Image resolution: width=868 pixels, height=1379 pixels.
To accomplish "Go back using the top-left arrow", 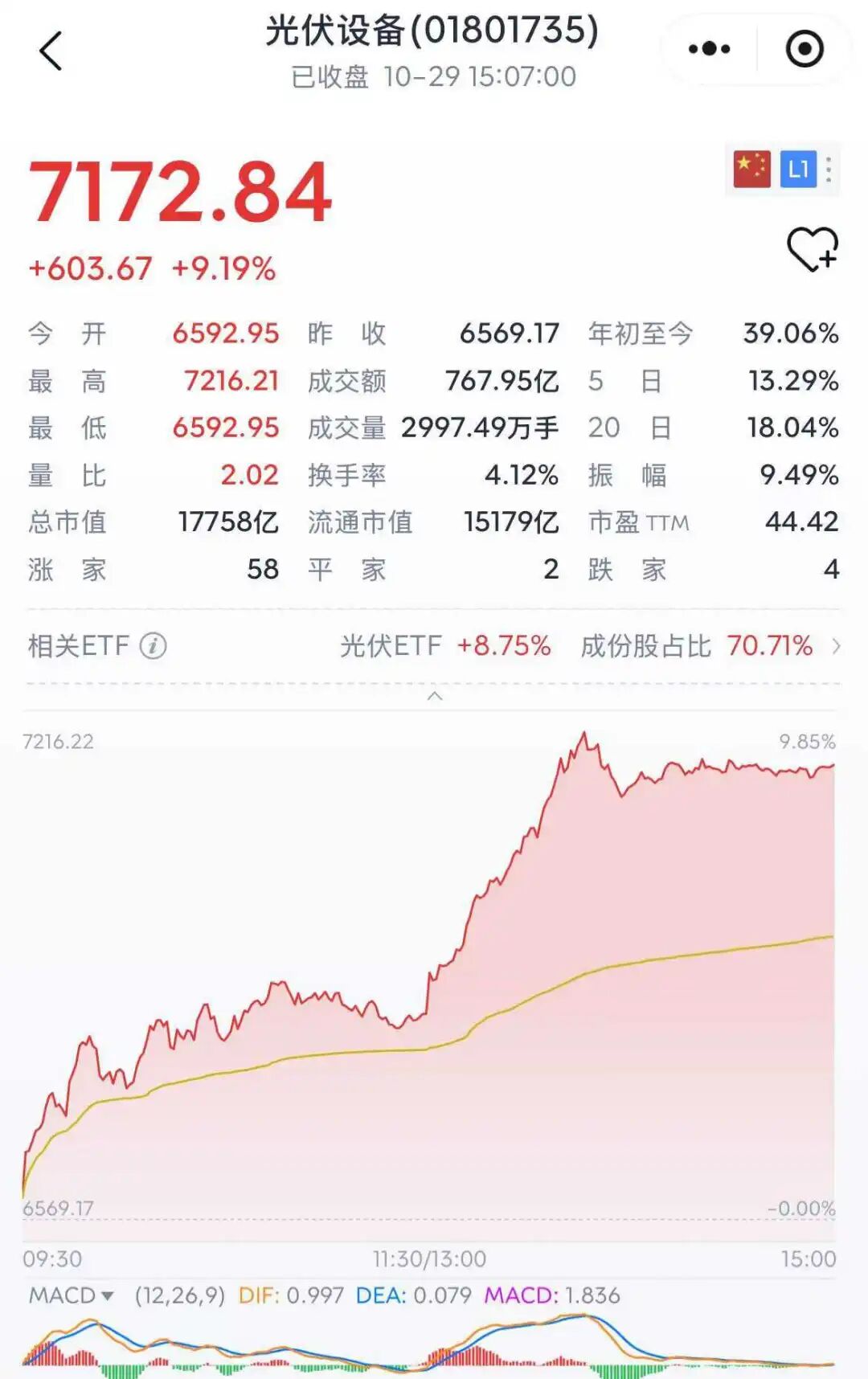I will coord(51,51).
